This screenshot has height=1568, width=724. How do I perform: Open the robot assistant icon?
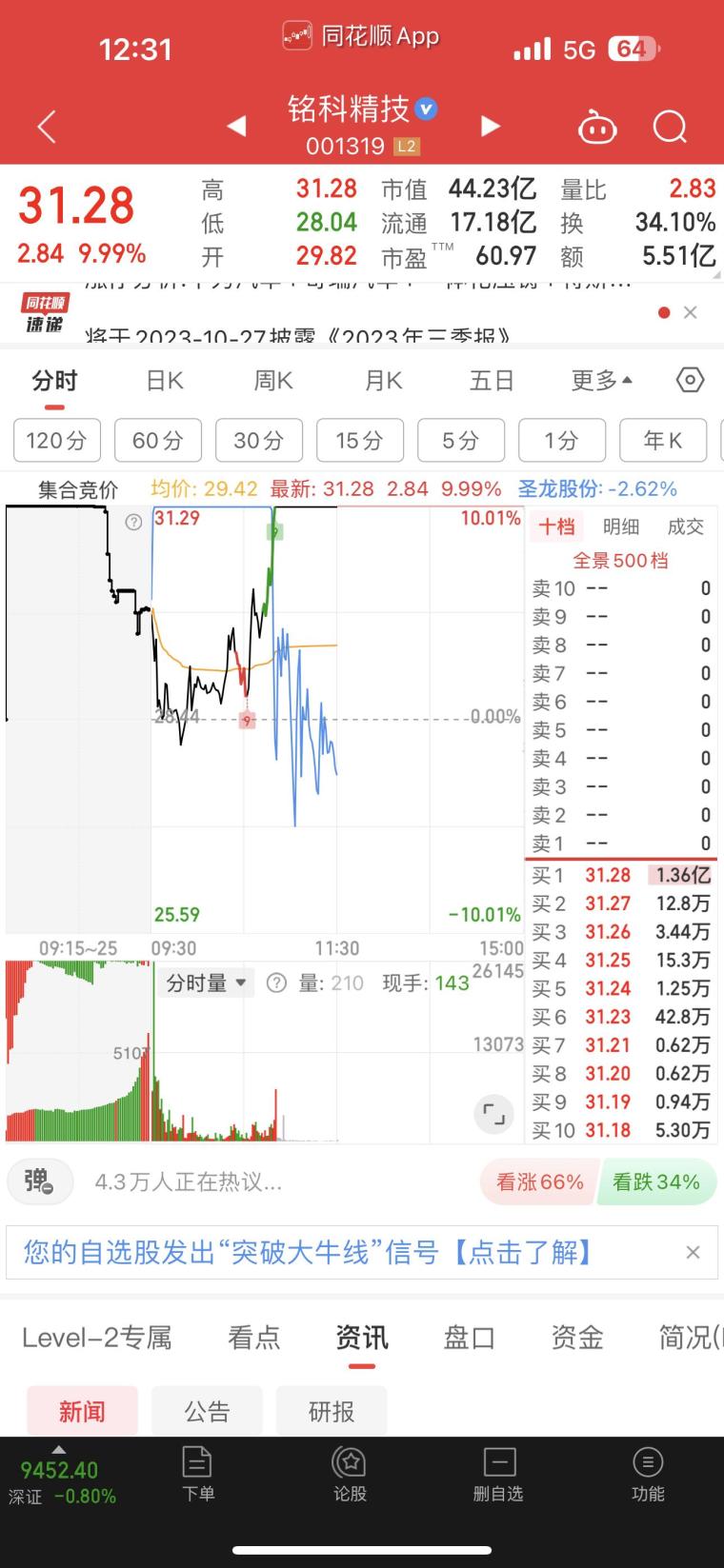click(x=597, y=127)
